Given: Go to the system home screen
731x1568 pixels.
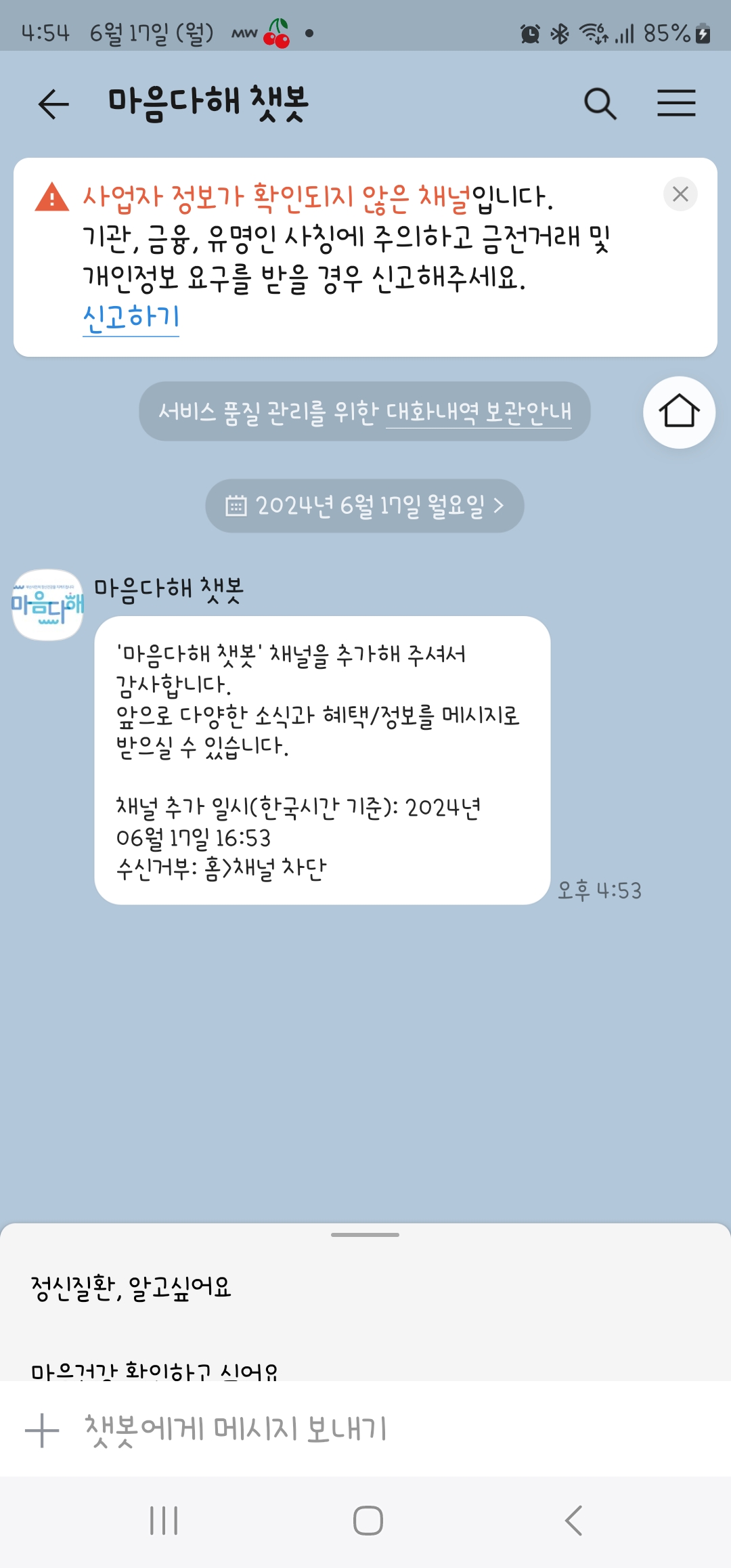Looking at the screenshot, I should coord(368,1521).
